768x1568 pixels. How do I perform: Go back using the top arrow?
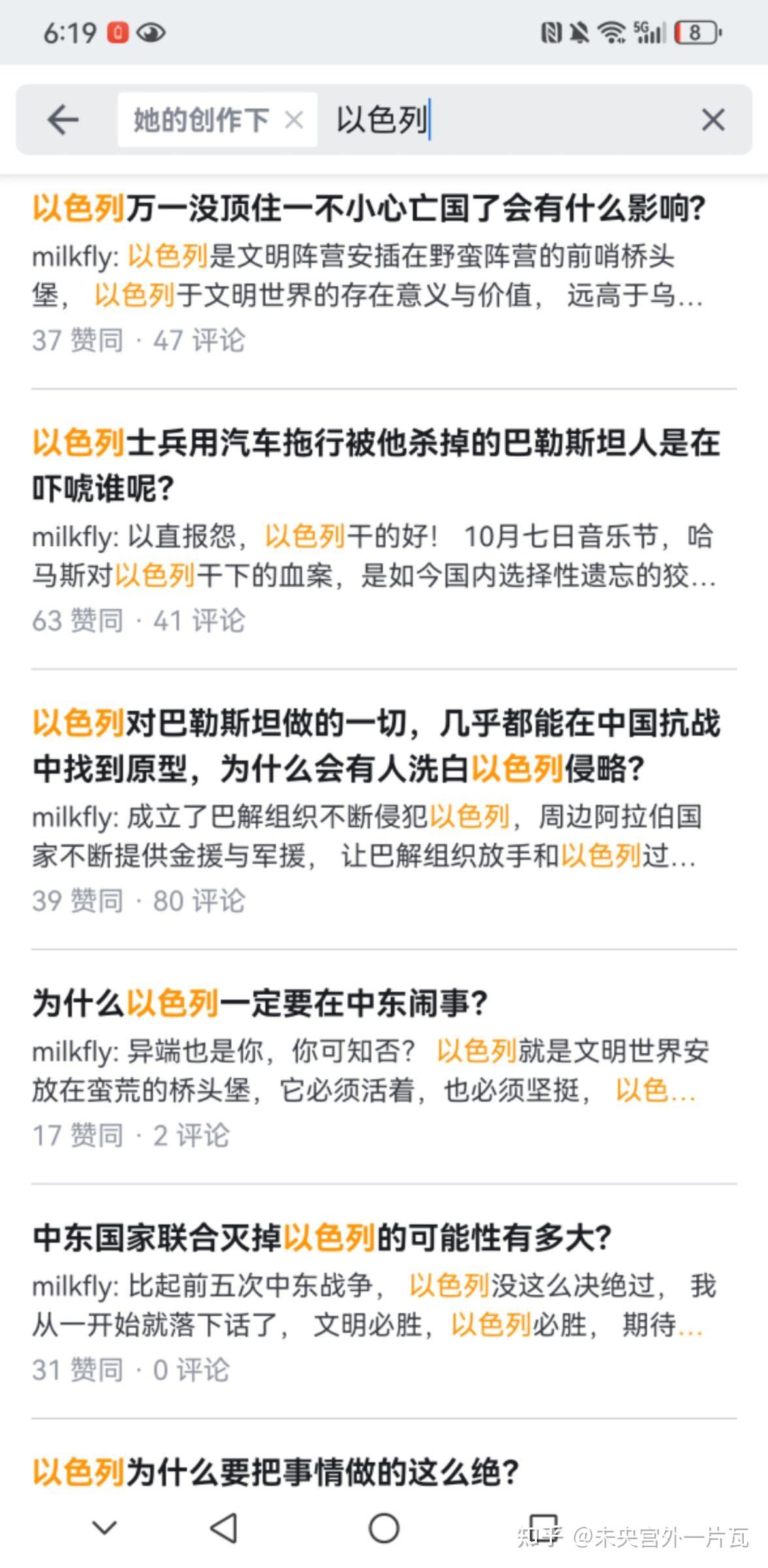coord(63,120)
